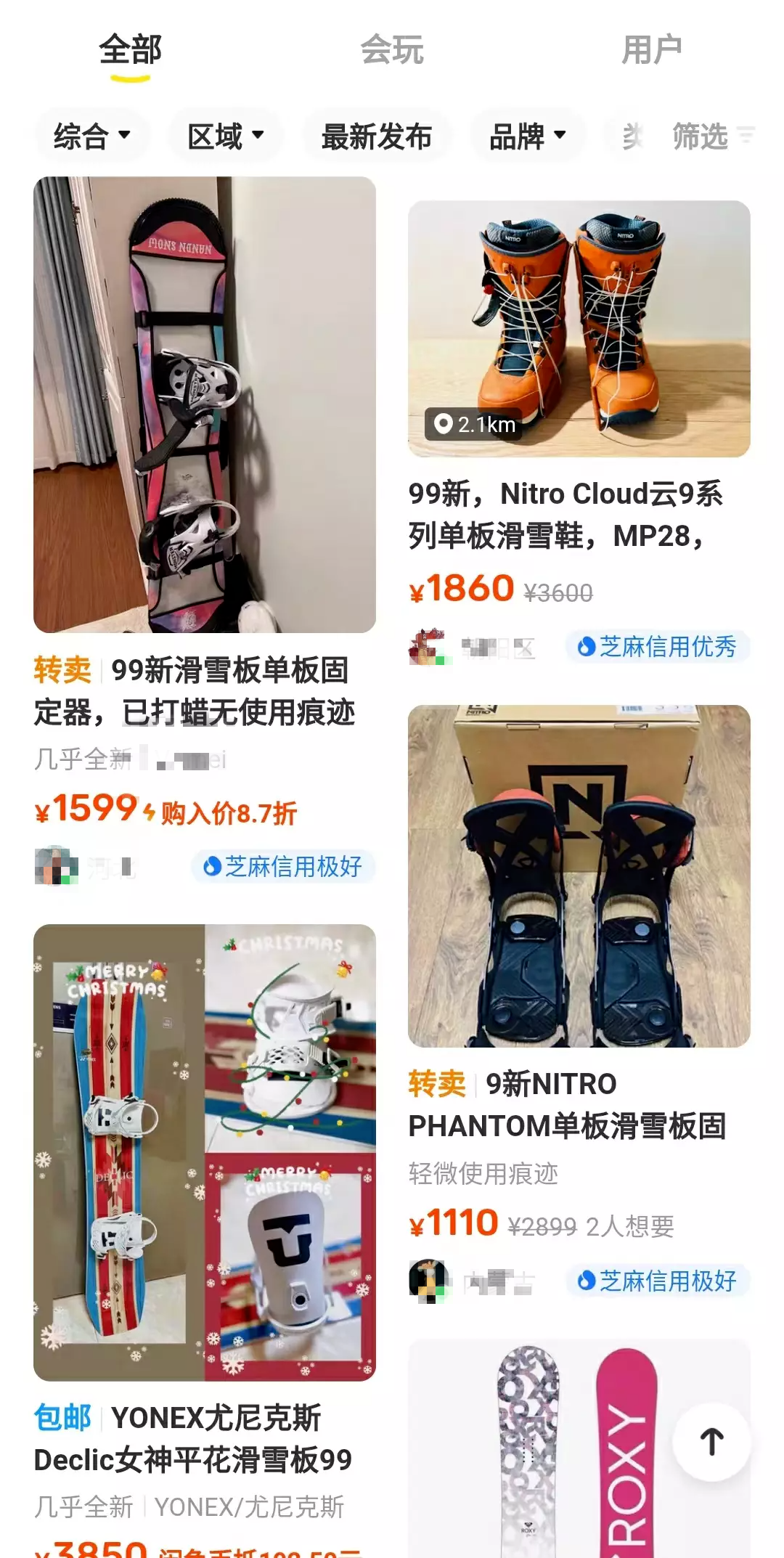Open the 综合 sorting dropdown

[91, 137]
